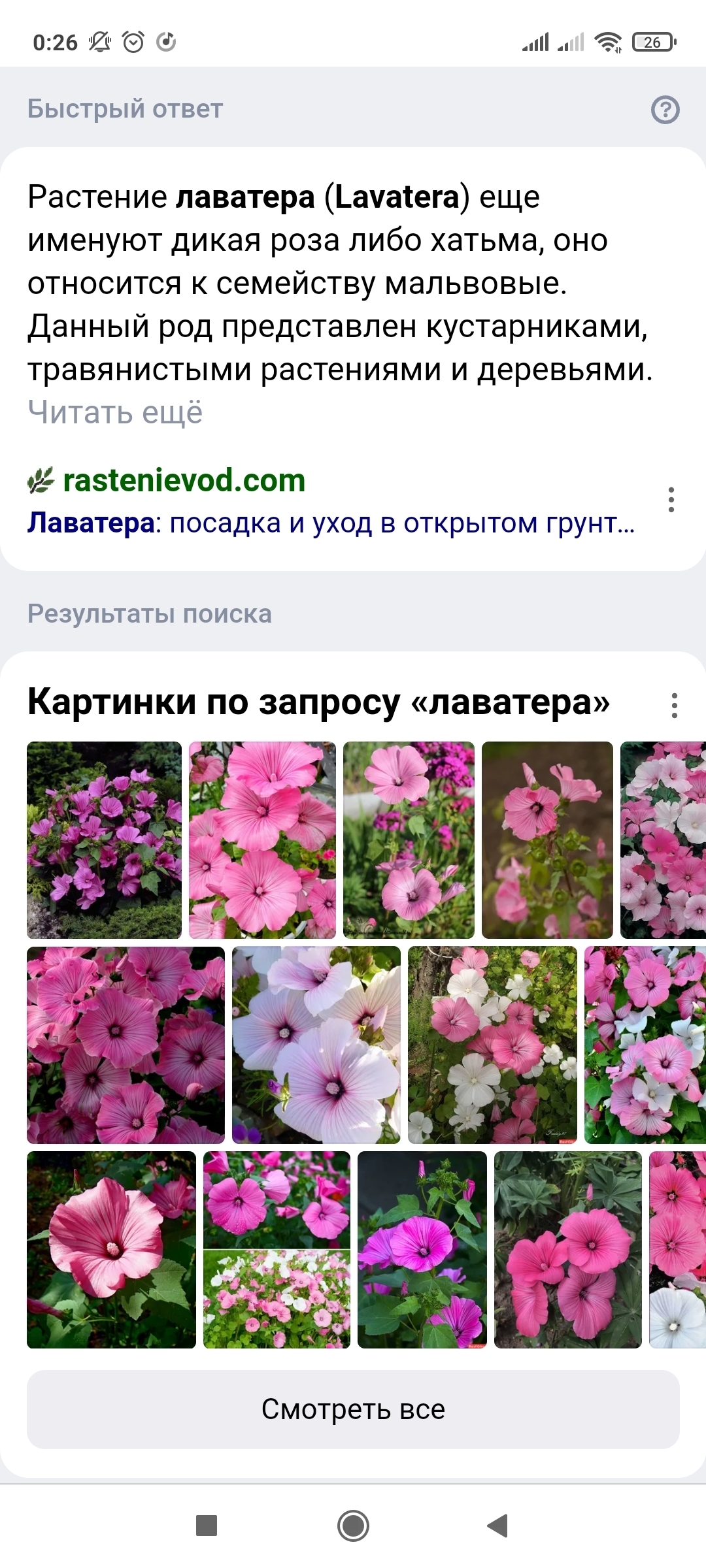This screenshot has width=706, height=1568.
Task: Open the quick answer help icon
Action: click(x=665, y=110)
